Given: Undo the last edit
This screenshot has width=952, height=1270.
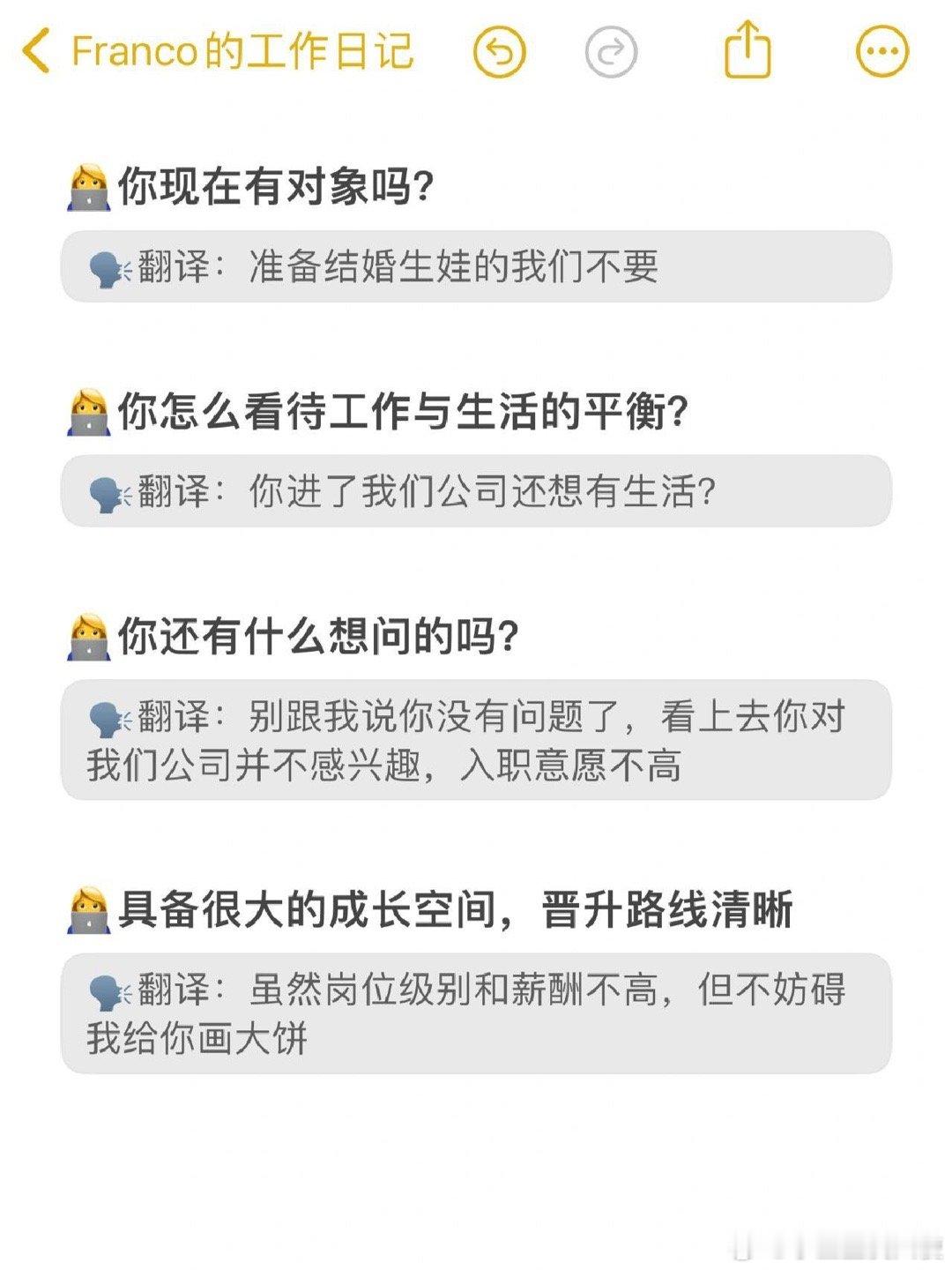Looking at the screenshot, I should click(x=499, y=51).
